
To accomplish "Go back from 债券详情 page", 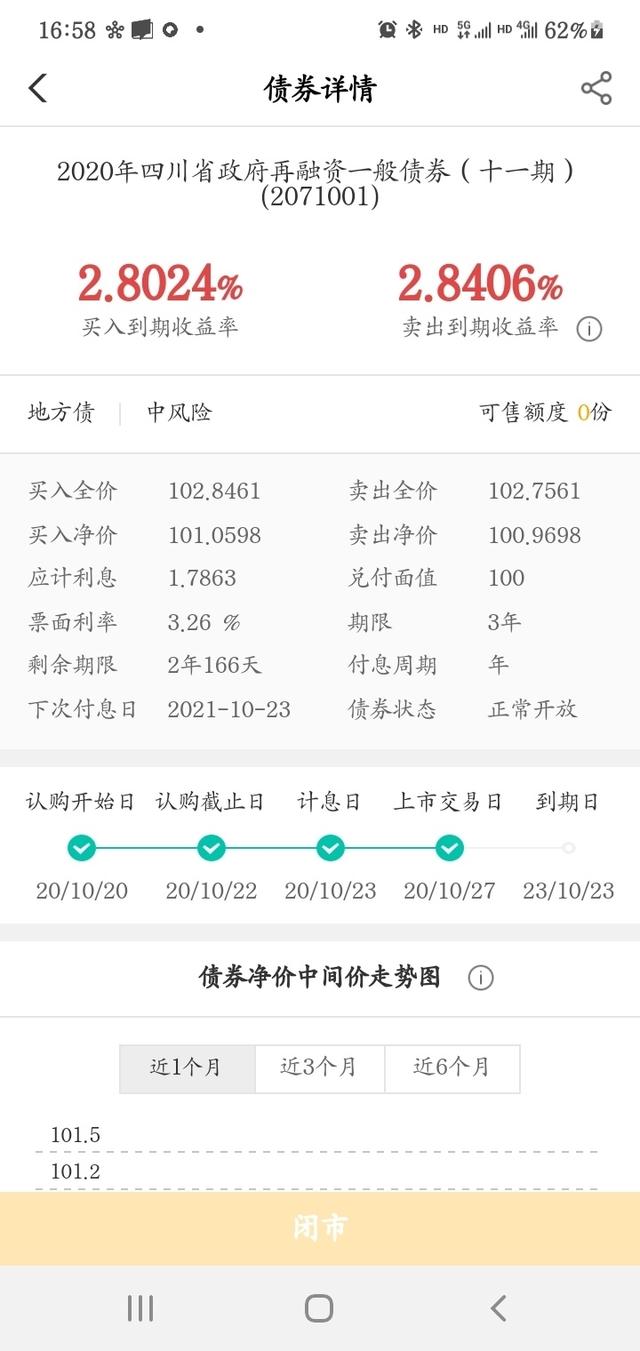I will 38,88.
